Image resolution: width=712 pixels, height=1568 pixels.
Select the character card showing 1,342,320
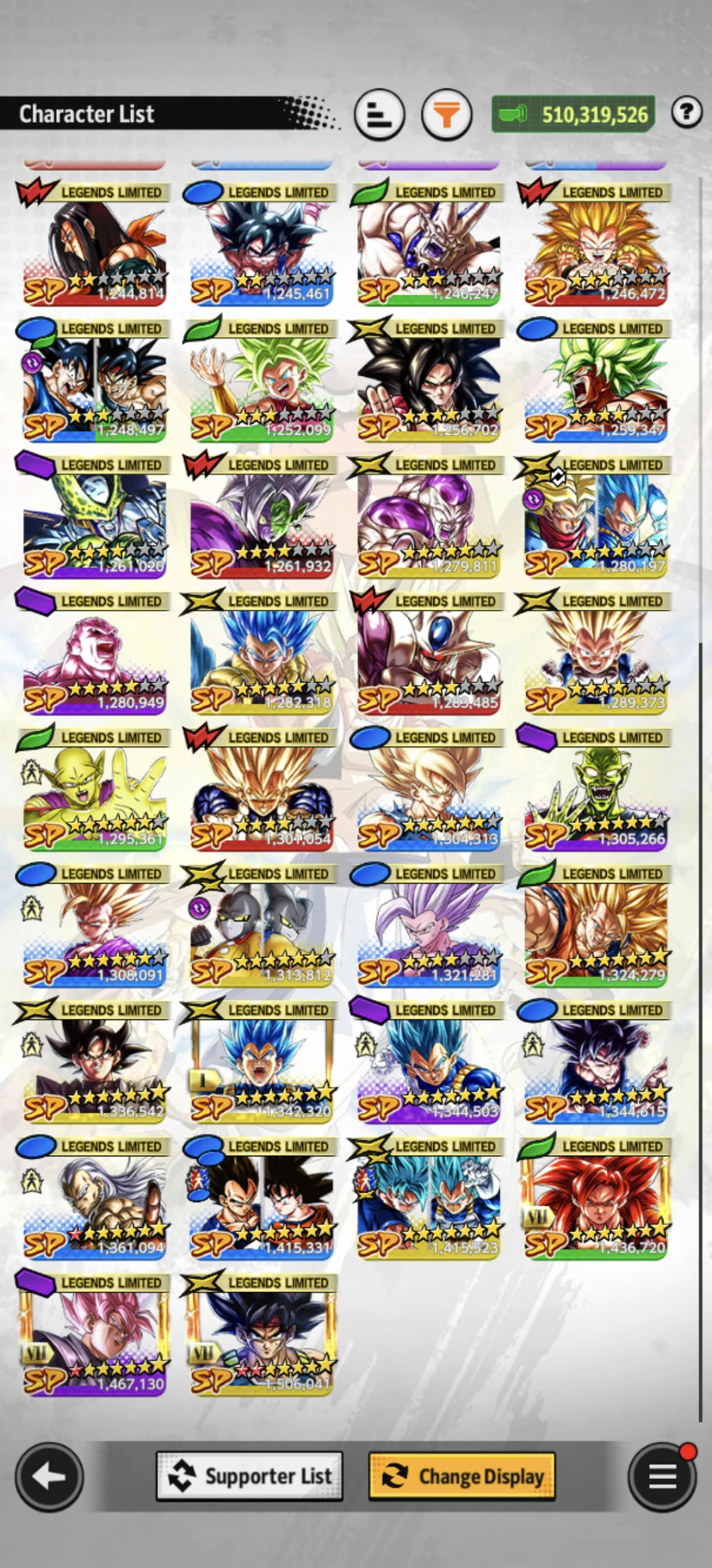point(261,1062)
